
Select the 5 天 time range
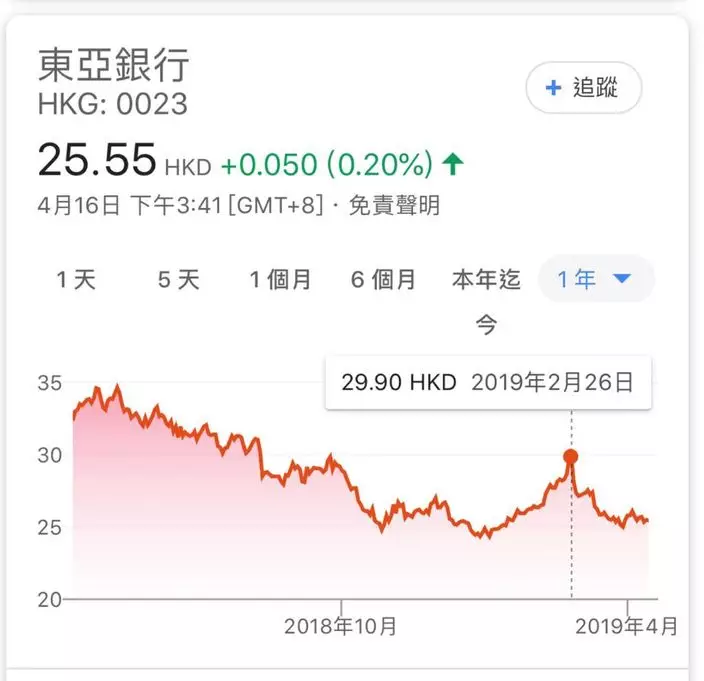click(x=178, y=280)
